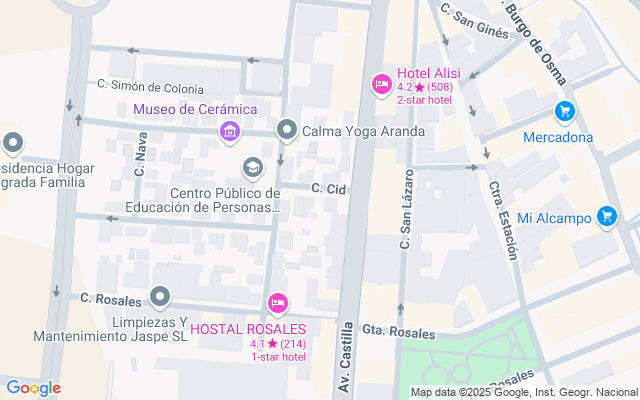The image size is (640, 400).
Task: Select Limpiezas Y Mantenimiento Jaspe SL pin
Action: [x=160, y=296]
